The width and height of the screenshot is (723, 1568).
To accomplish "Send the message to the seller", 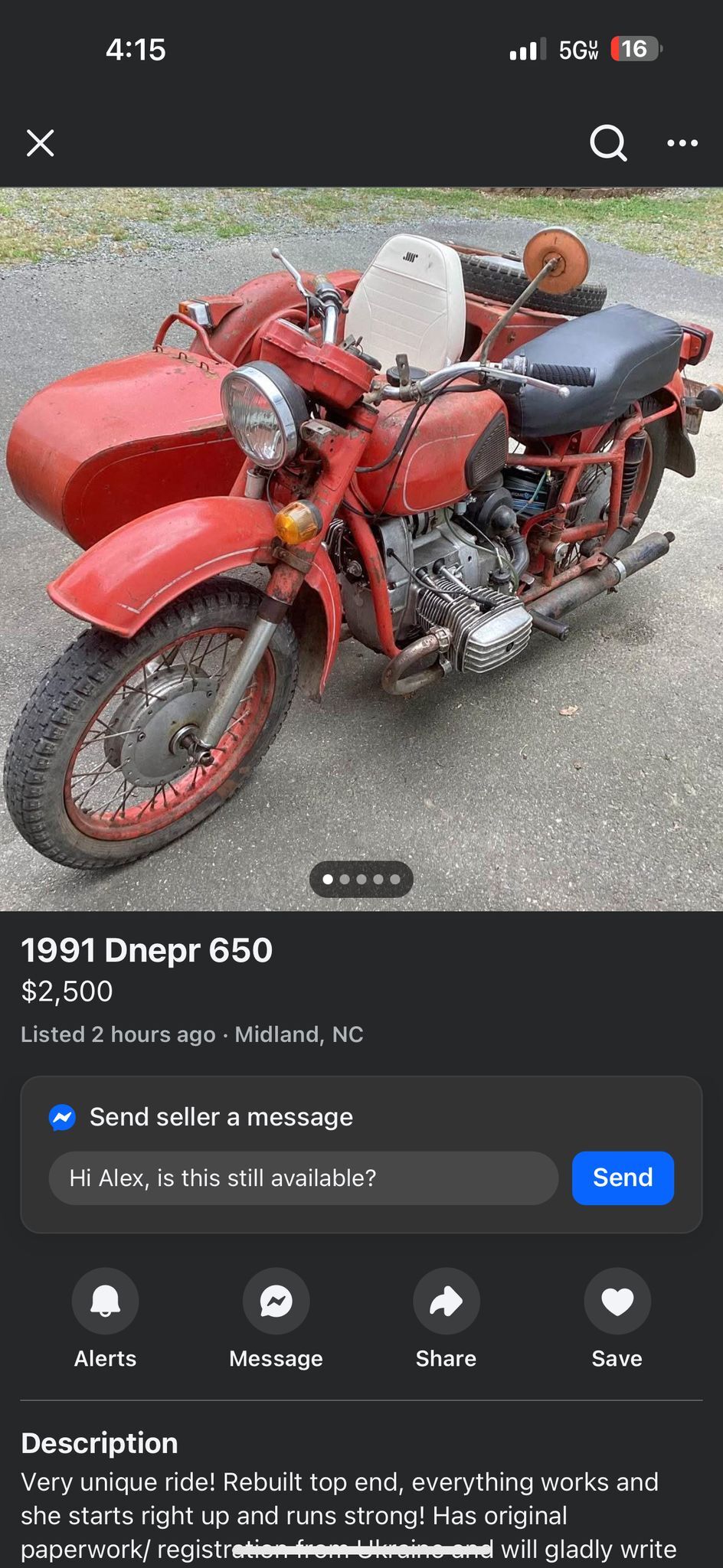I will click(623, 1178).
